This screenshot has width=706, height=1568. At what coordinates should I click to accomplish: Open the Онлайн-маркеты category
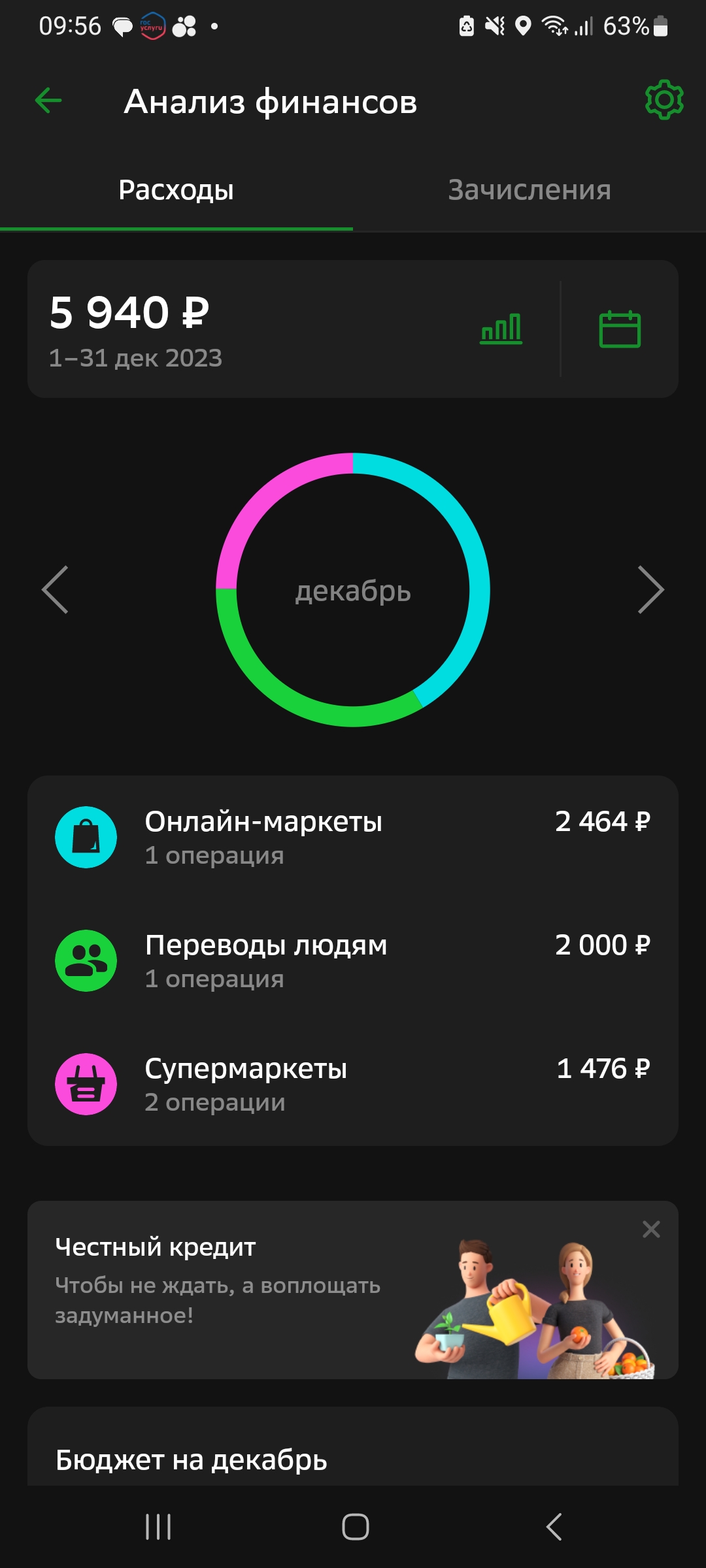pyautogui.click(x=352, y=838)
